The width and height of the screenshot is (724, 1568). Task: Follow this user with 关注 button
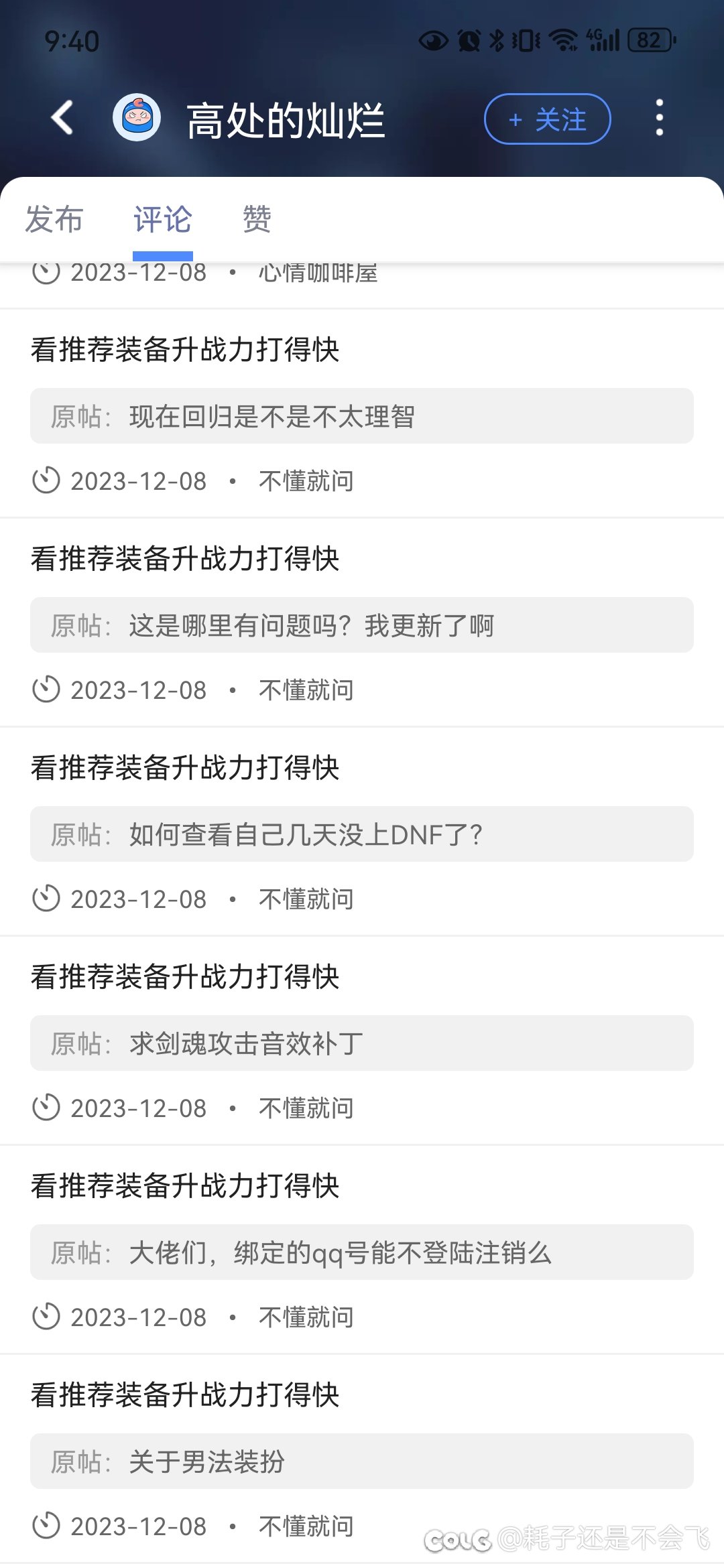pos(547,119)
